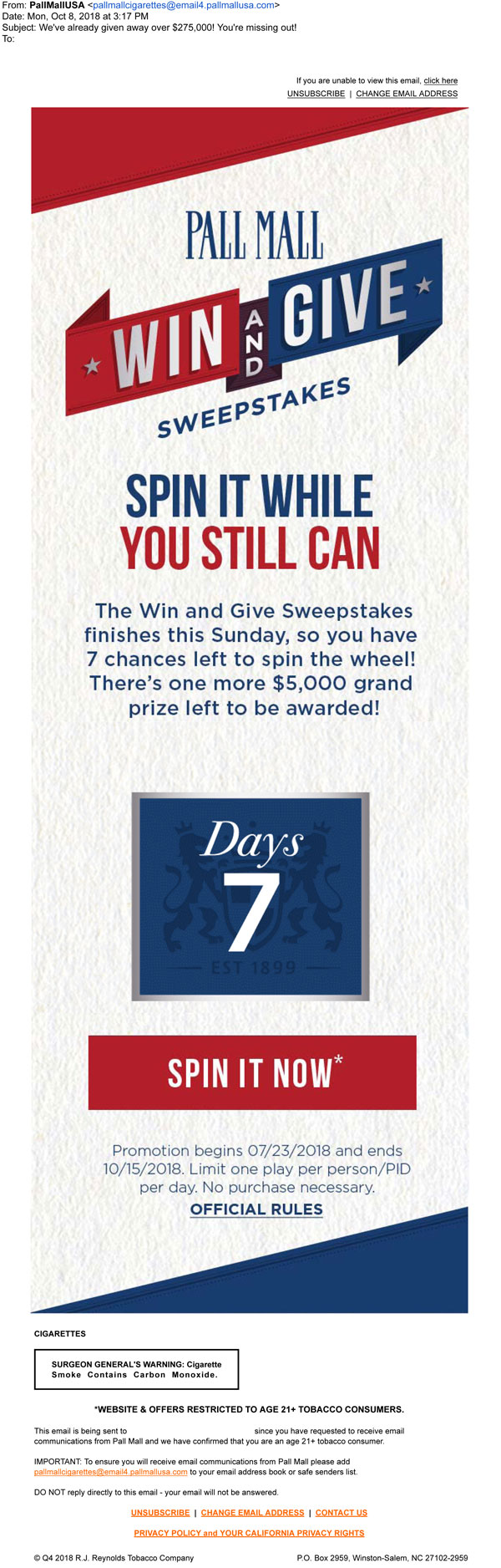Viewport: 501px width, 1568px height.
Task: Open the OFFICIAL RULES link
Action: pyautogui.click(x=256, y=1209)
